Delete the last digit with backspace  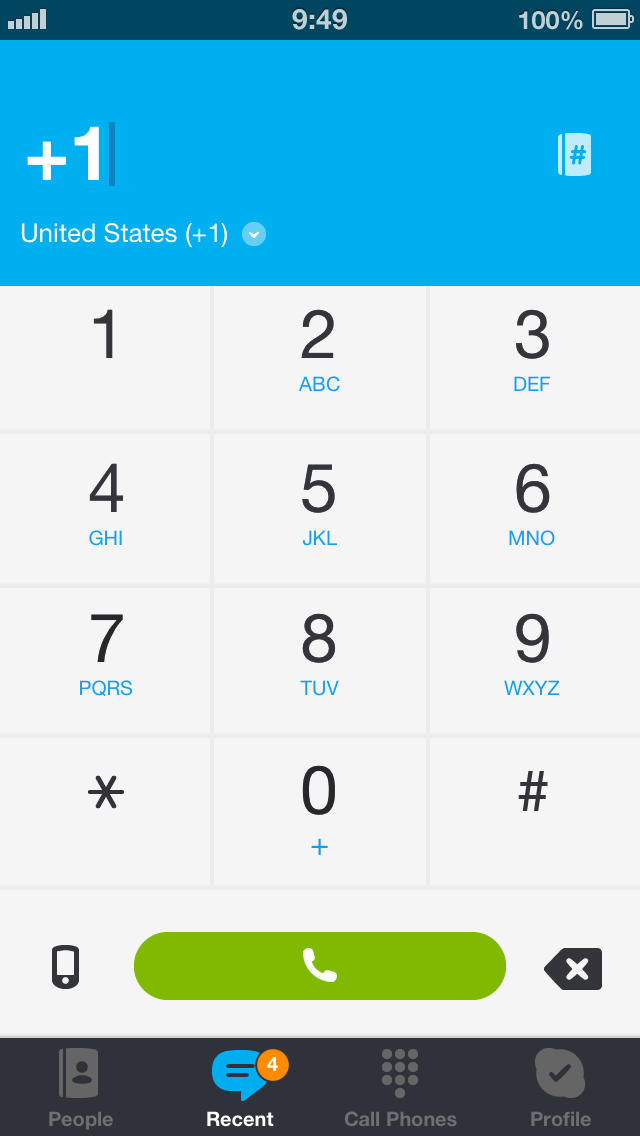coord(574,968)
